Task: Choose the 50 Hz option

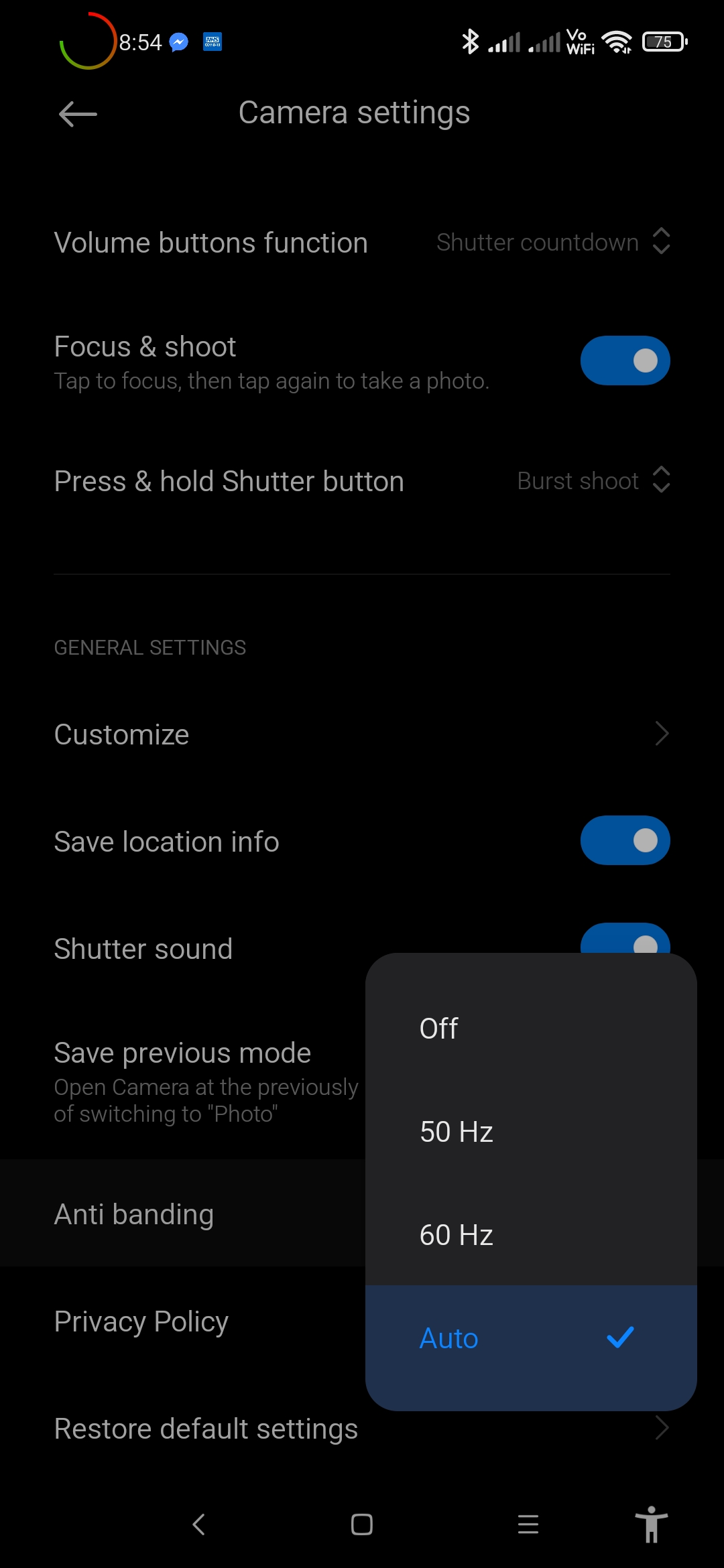Action: tap(531, 1132)
